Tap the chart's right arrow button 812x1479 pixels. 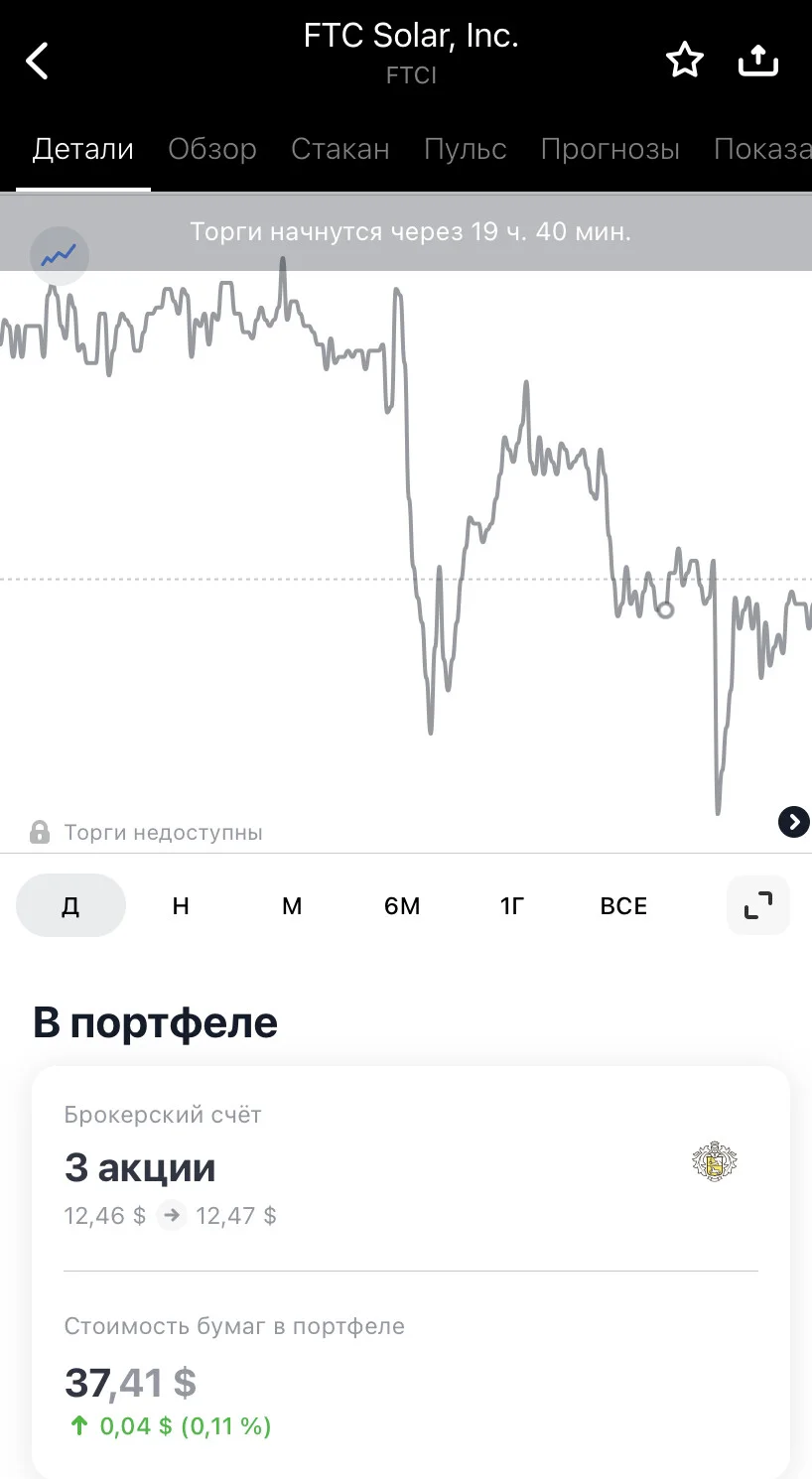click(x=793, y=822)
